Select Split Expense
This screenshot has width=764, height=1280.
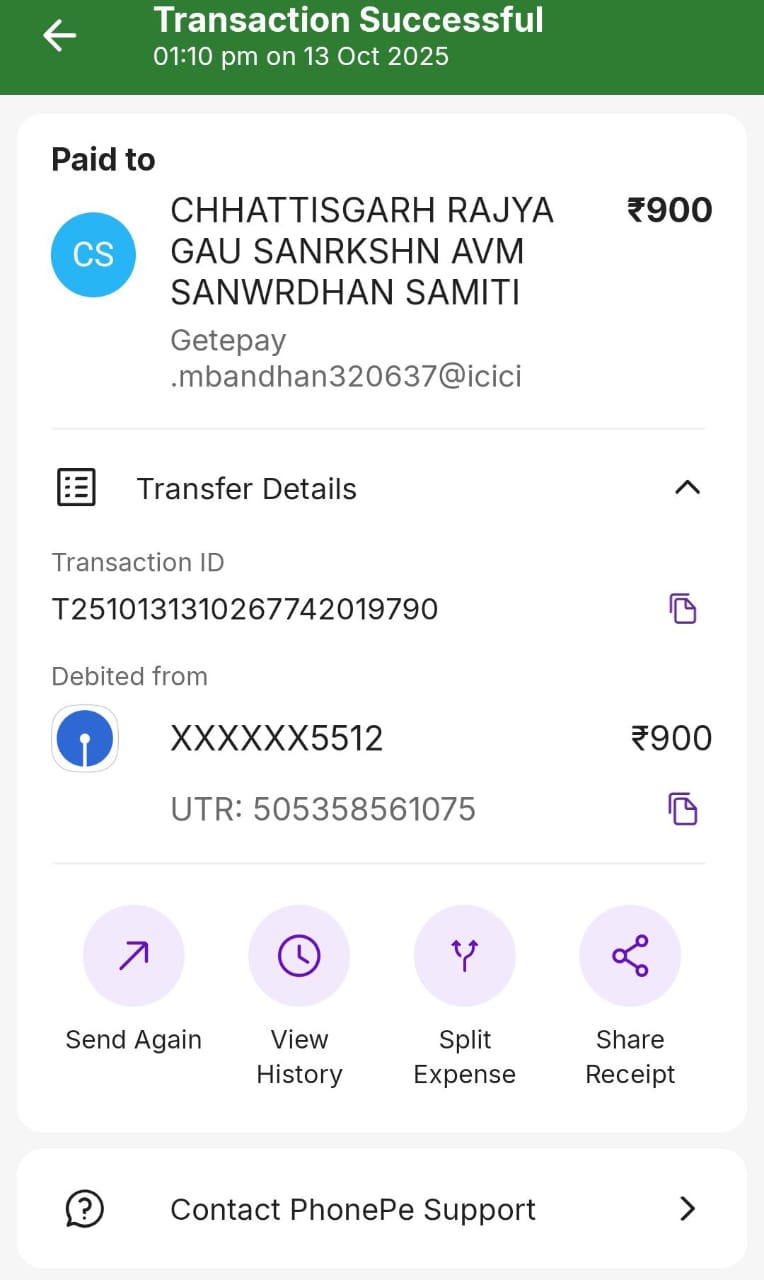point(465,957)
